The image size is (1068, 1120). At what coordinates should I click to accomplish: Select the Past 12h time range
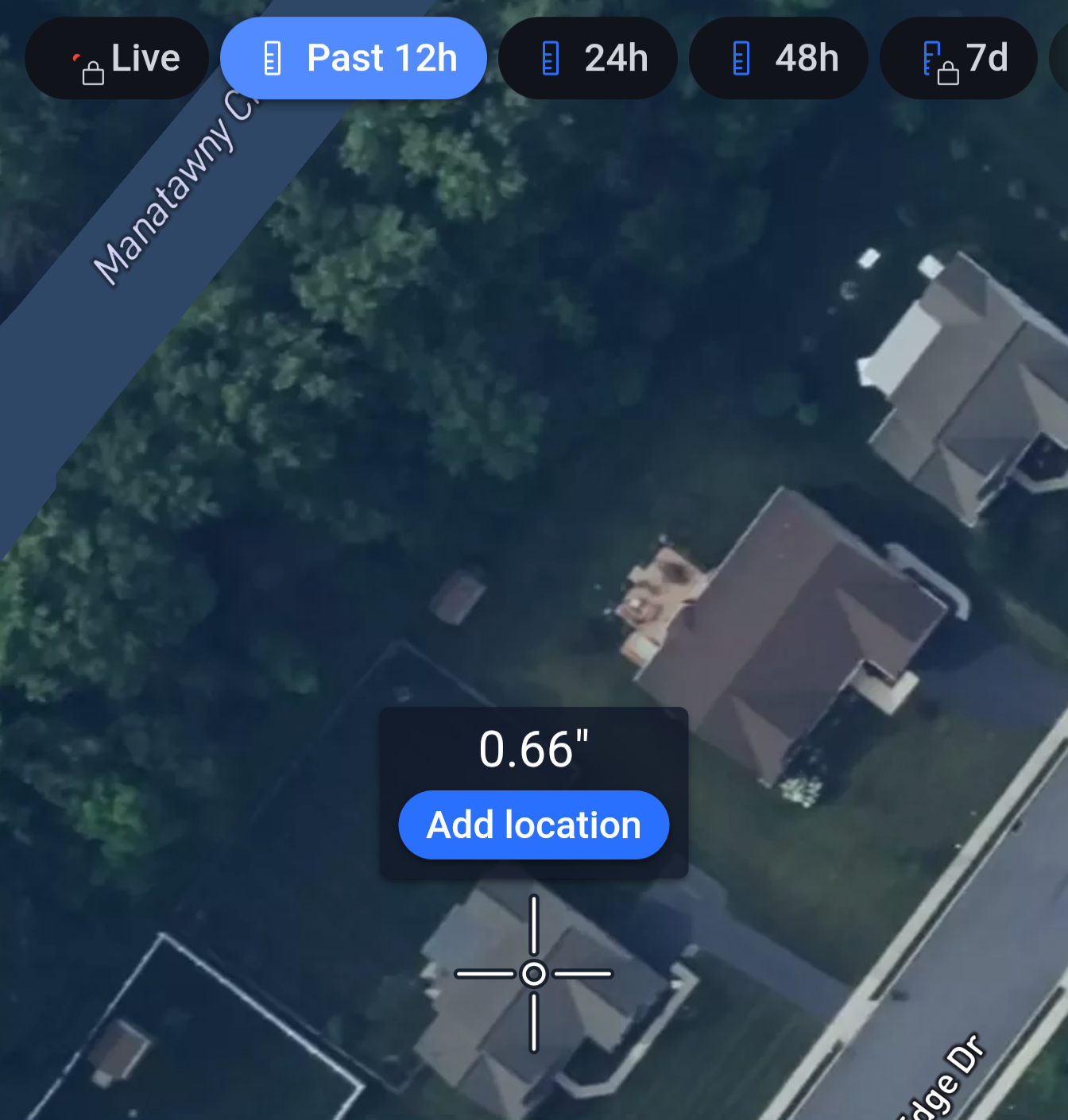tap(354, 59)
